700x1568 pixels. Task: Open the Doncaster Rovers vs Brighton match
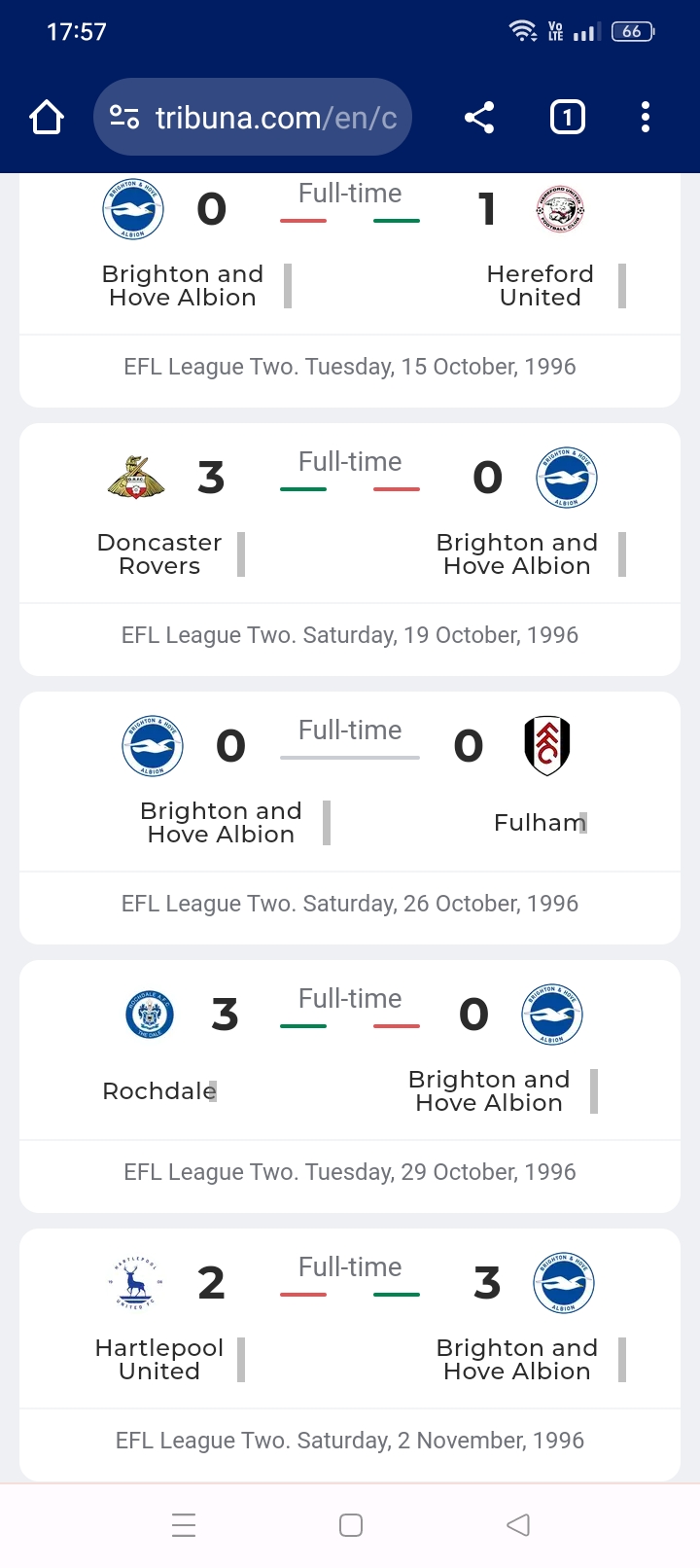[350, 550]
